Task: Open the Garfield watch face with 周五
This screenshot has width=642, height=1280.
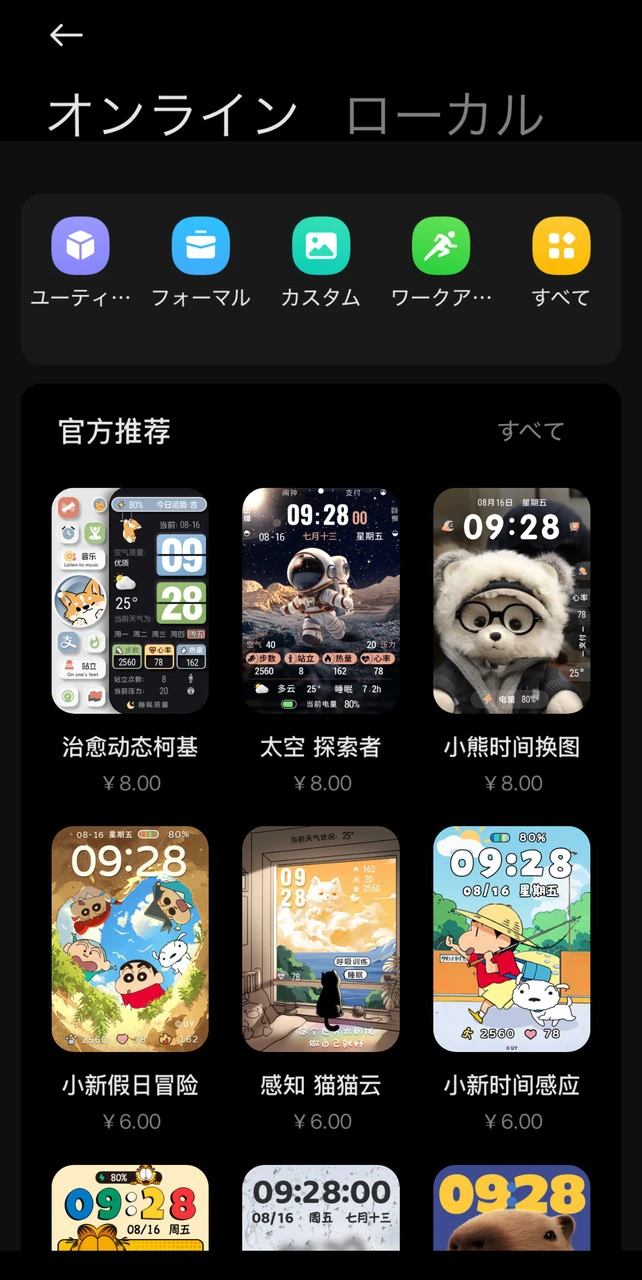Action: click(x=130, y=1208)
